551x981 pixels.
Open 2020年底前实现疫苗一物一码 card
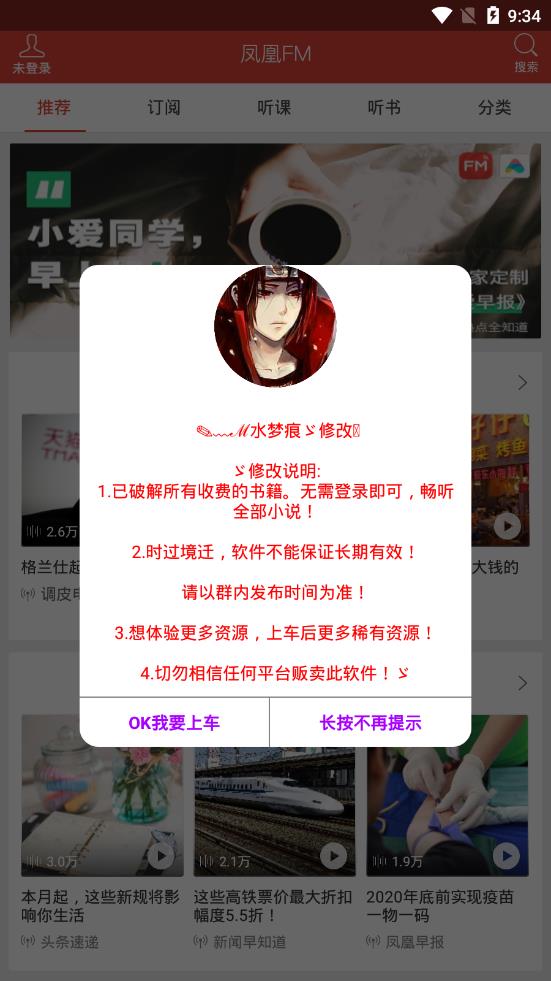click(x=447, y=831)
